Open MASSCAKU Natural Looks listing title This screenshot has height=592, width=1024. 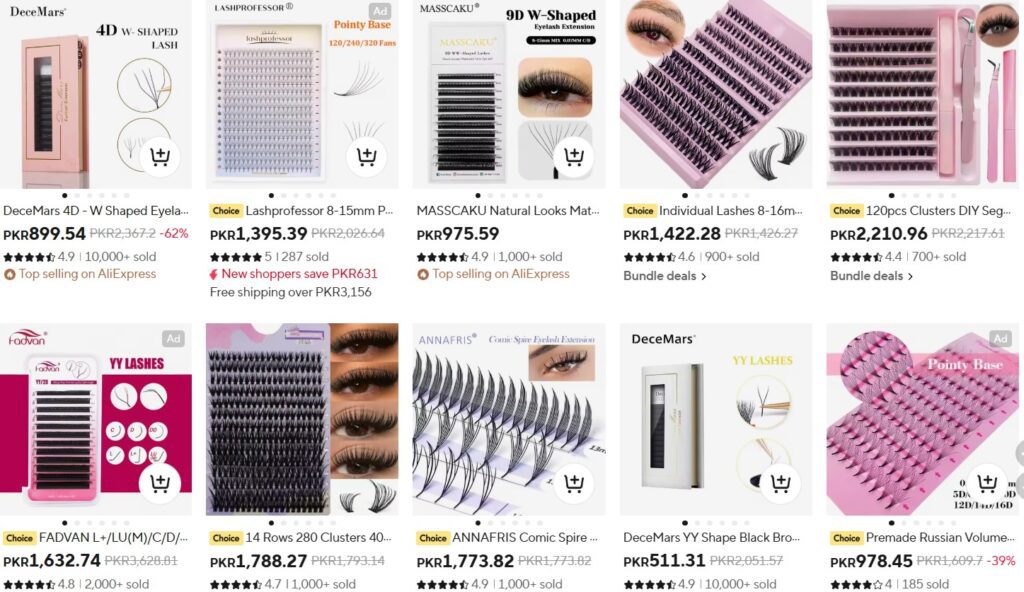tap(508, 211)
